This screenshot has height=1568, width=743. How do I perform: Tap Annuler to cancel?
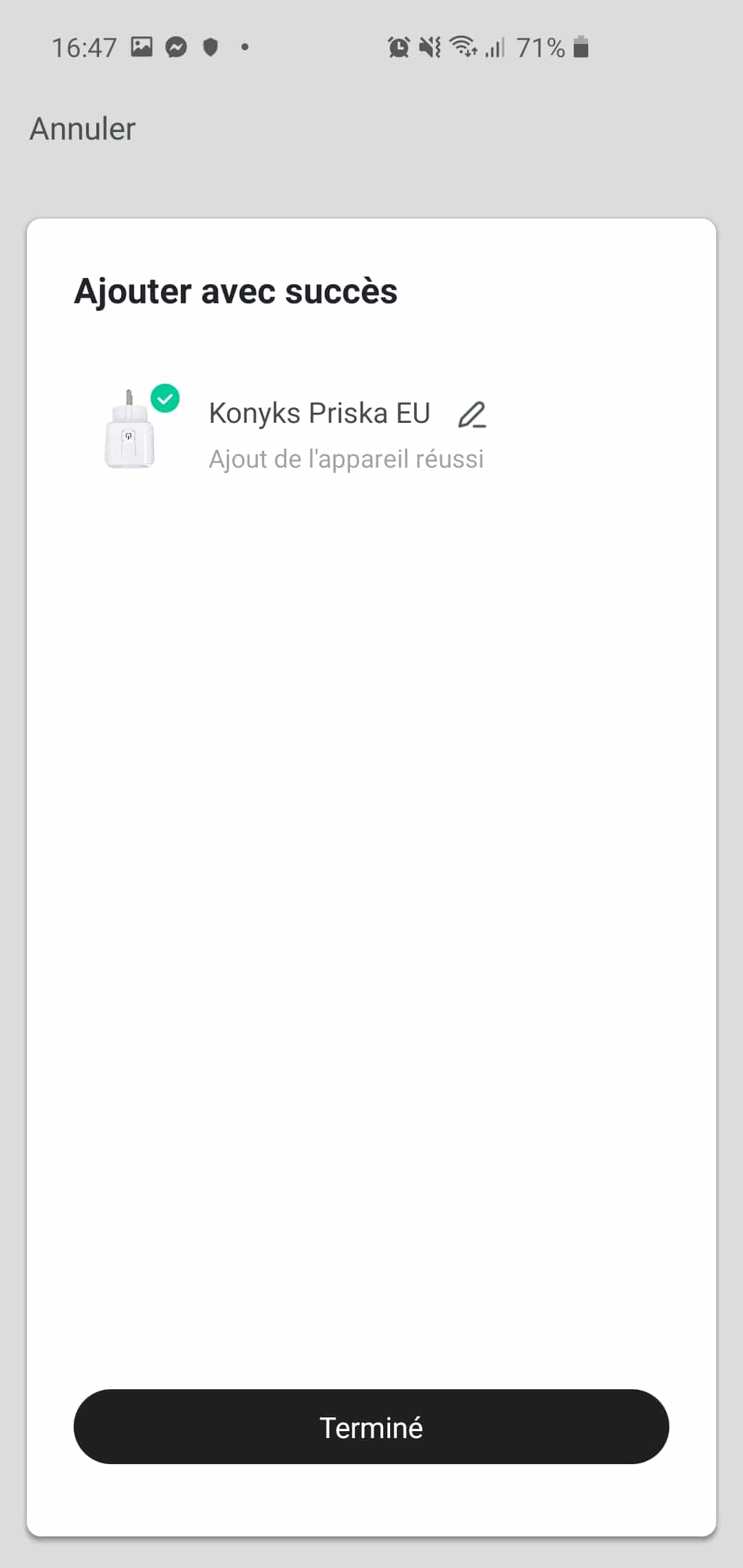[83, 129]
